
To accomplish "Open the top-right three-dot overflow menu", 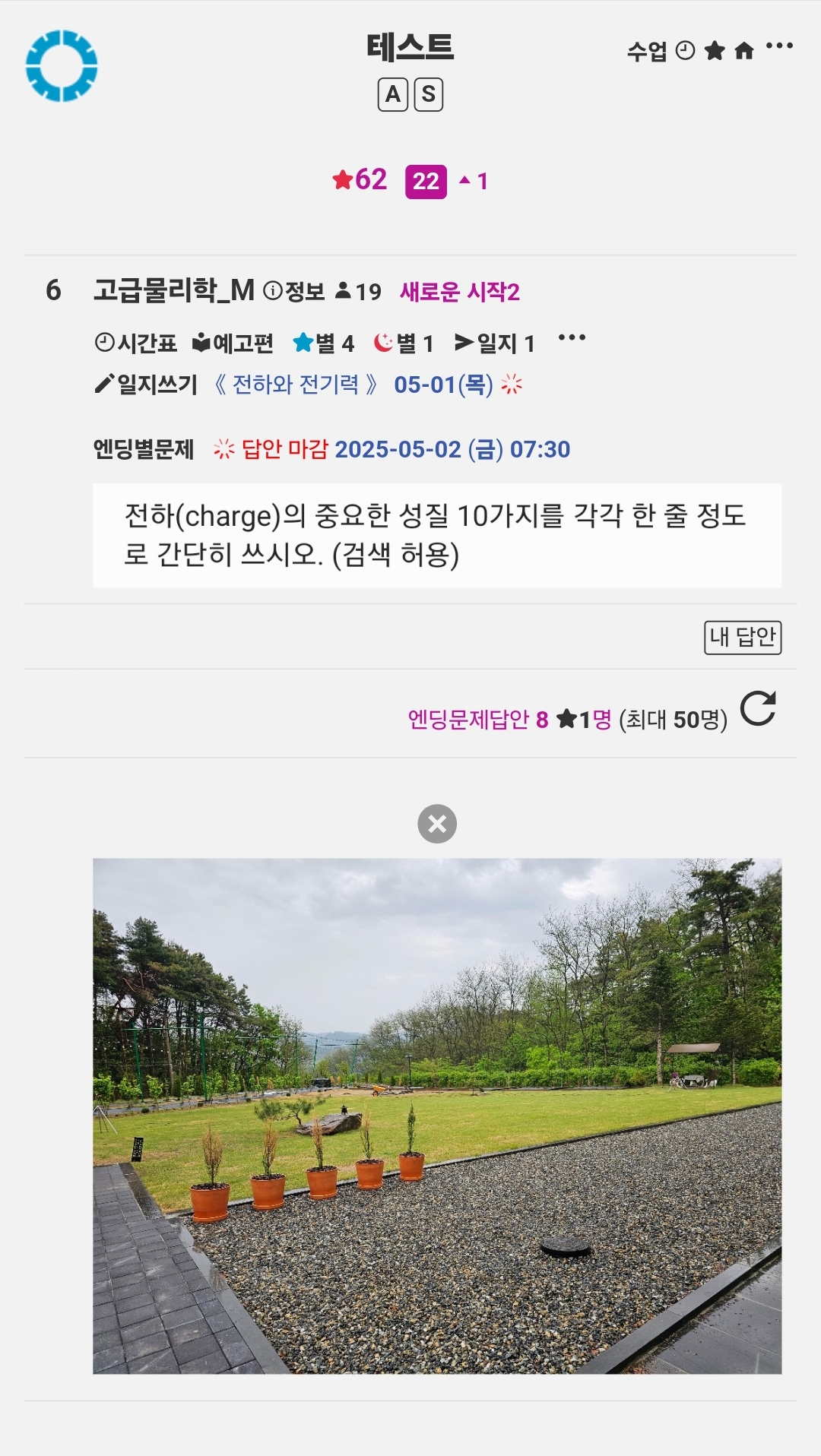I will (x=779, y=47).
